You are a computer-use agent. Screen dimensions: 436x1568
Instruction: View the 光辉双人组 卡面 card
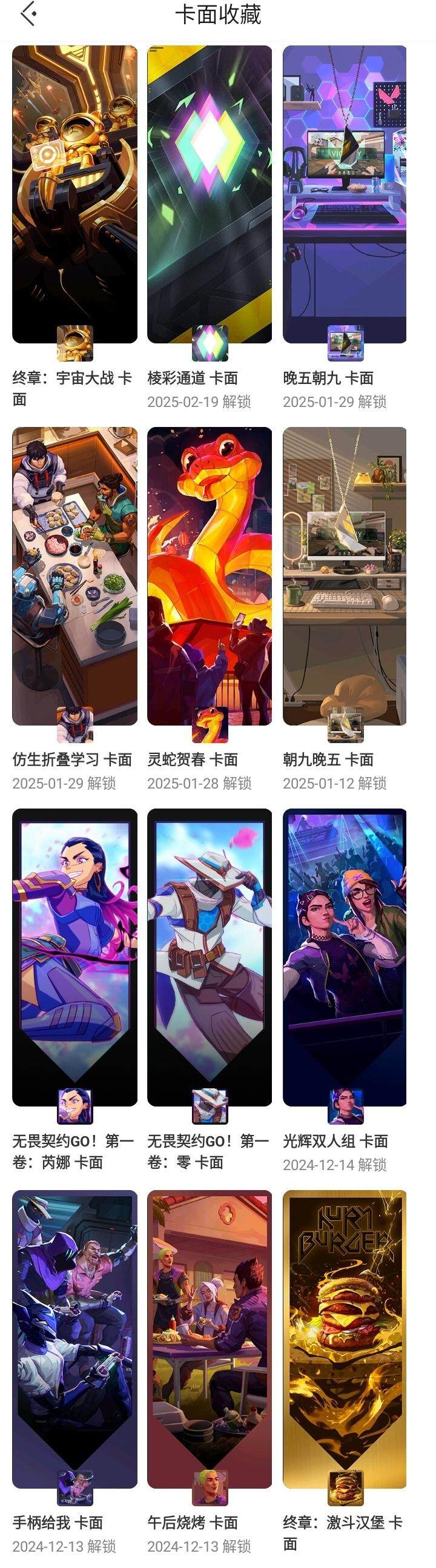345,957
